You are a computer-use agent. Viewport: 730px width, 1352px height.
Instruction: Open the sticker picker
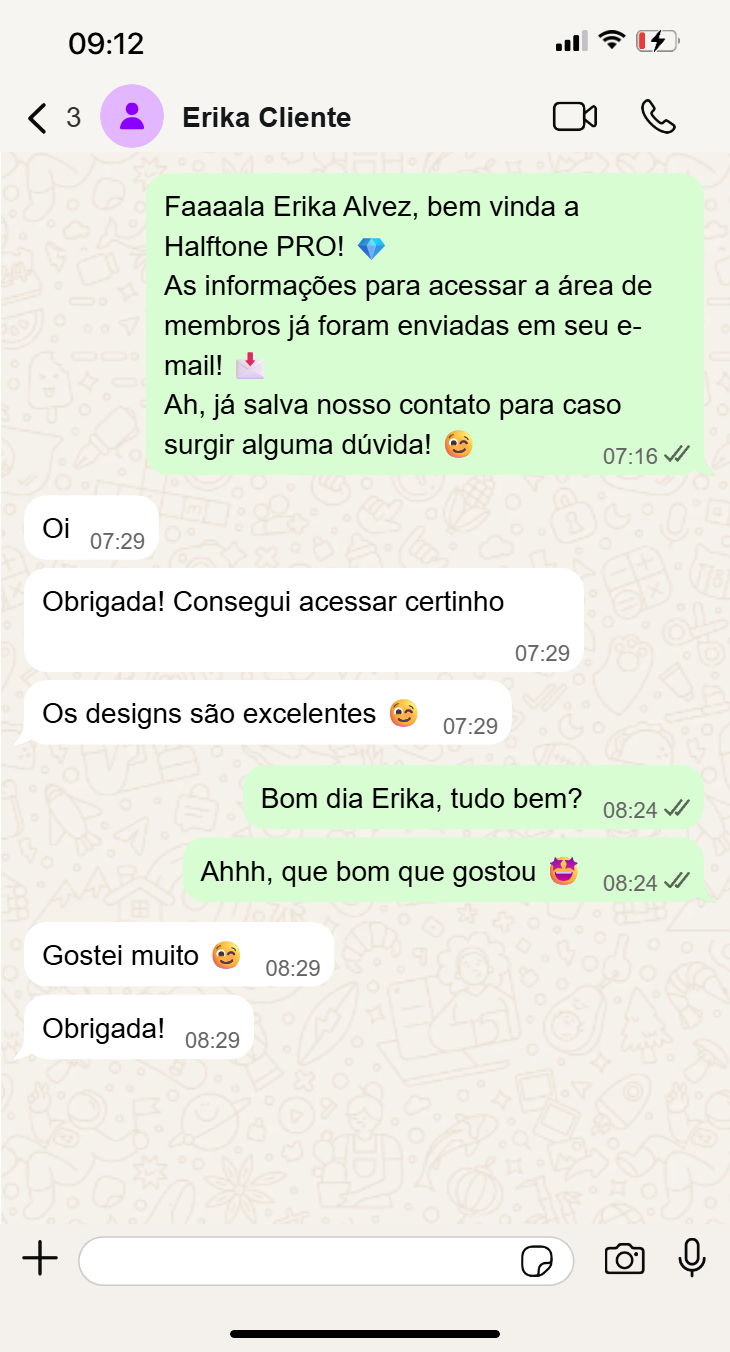coord(537,1261)
